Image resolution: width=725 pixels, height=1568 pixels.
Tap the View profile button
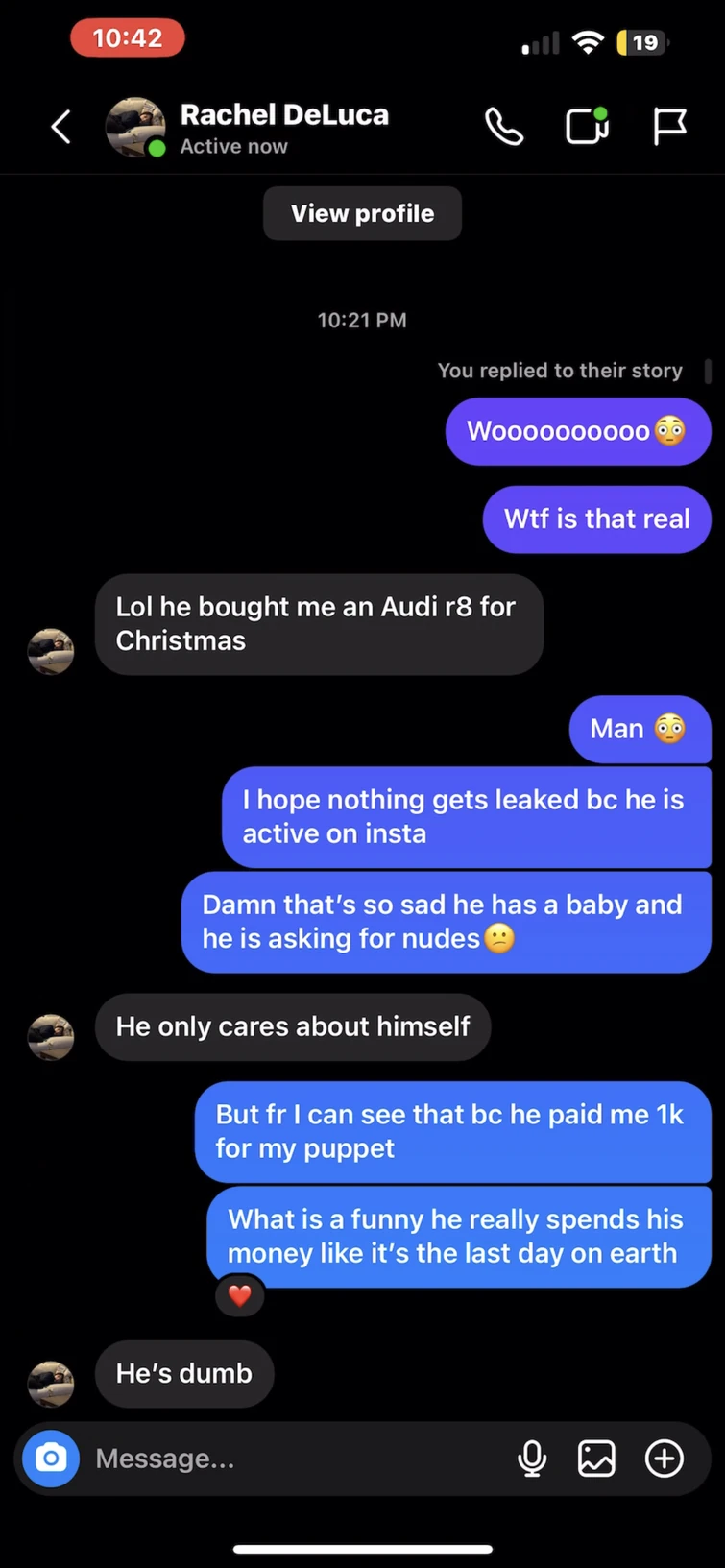point(362,213)
